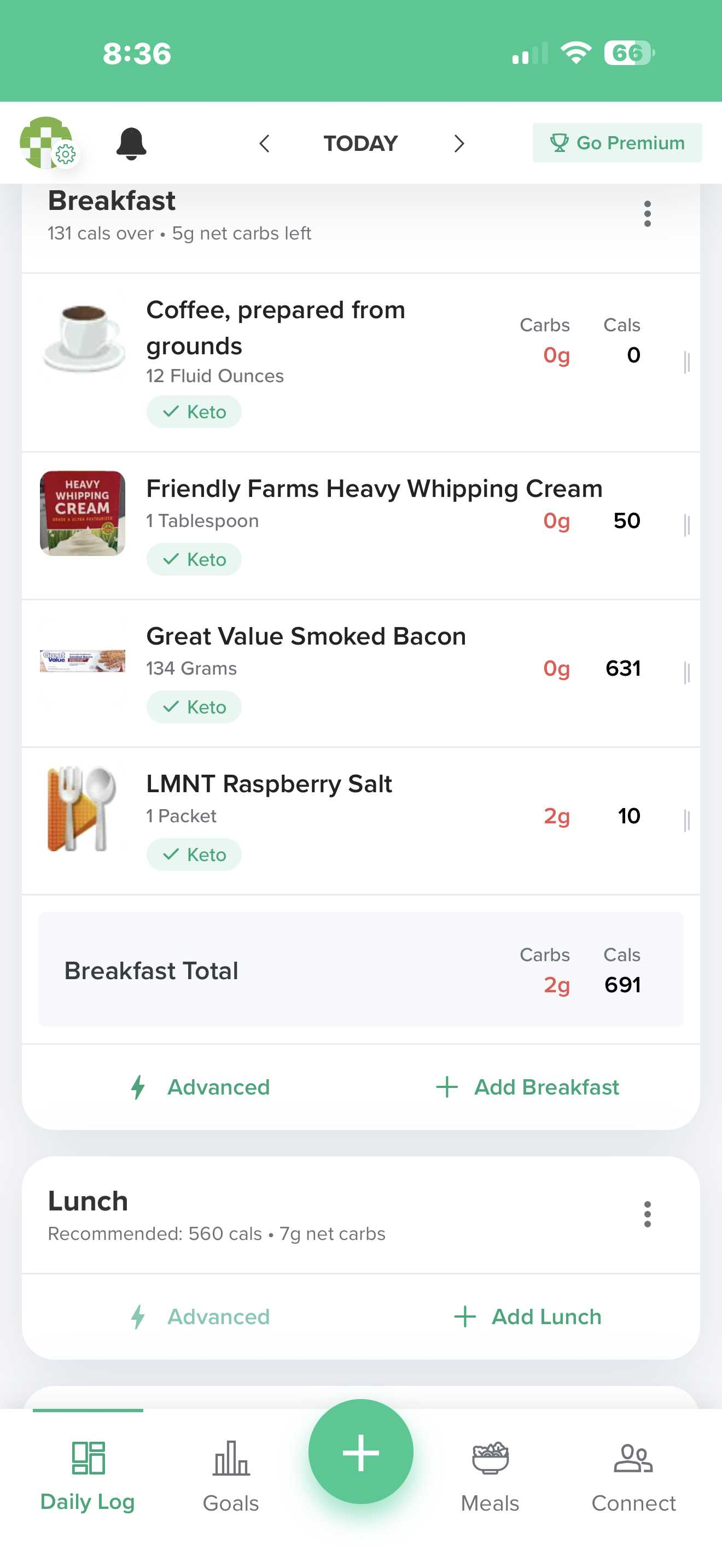Open the Lunch options menu
This screenshot has height=1568, width=722.
coord(647,1214)
